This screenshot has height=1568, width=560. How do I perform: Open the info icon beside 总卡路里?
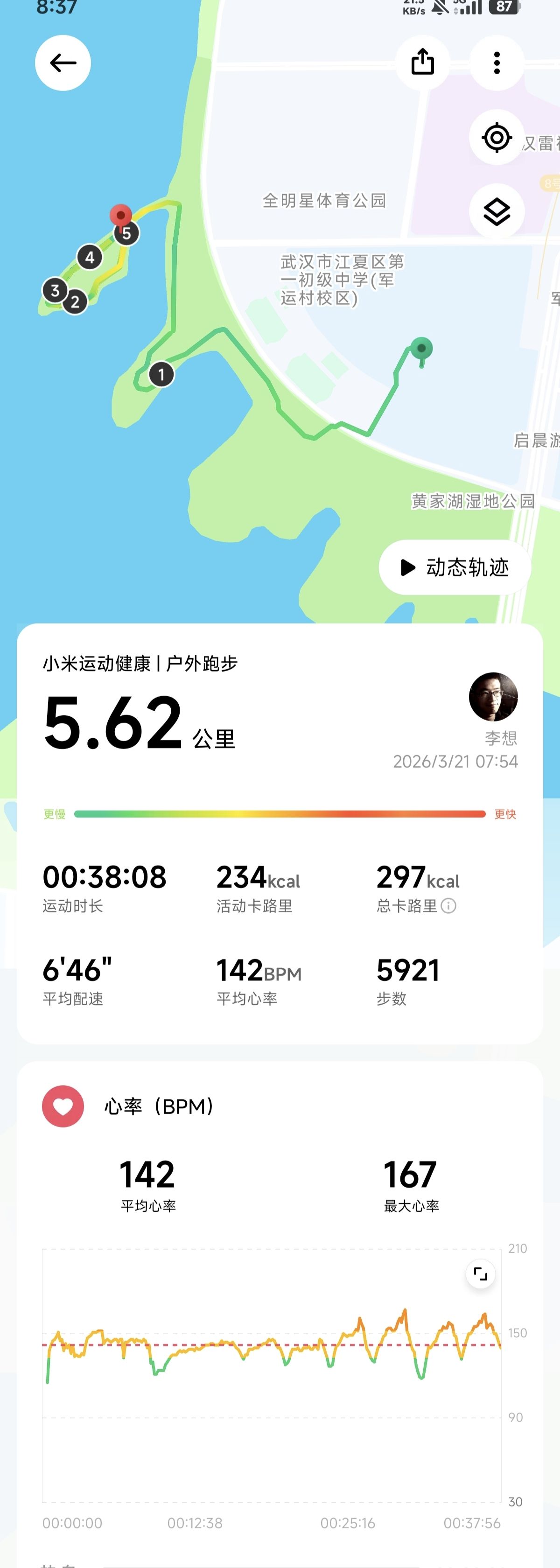pos(448,906)
